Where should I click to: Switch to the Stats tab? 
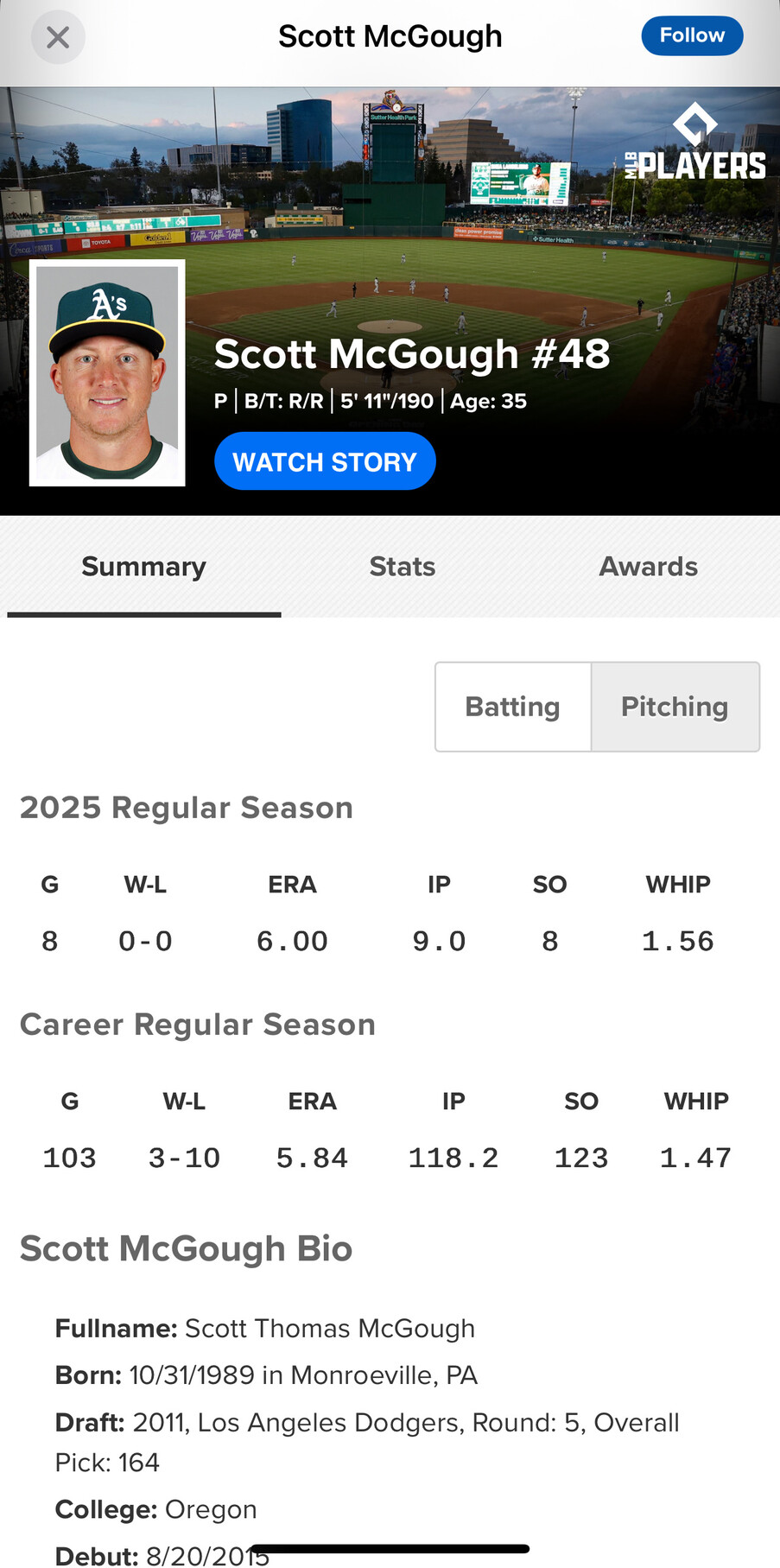[402, 567]
